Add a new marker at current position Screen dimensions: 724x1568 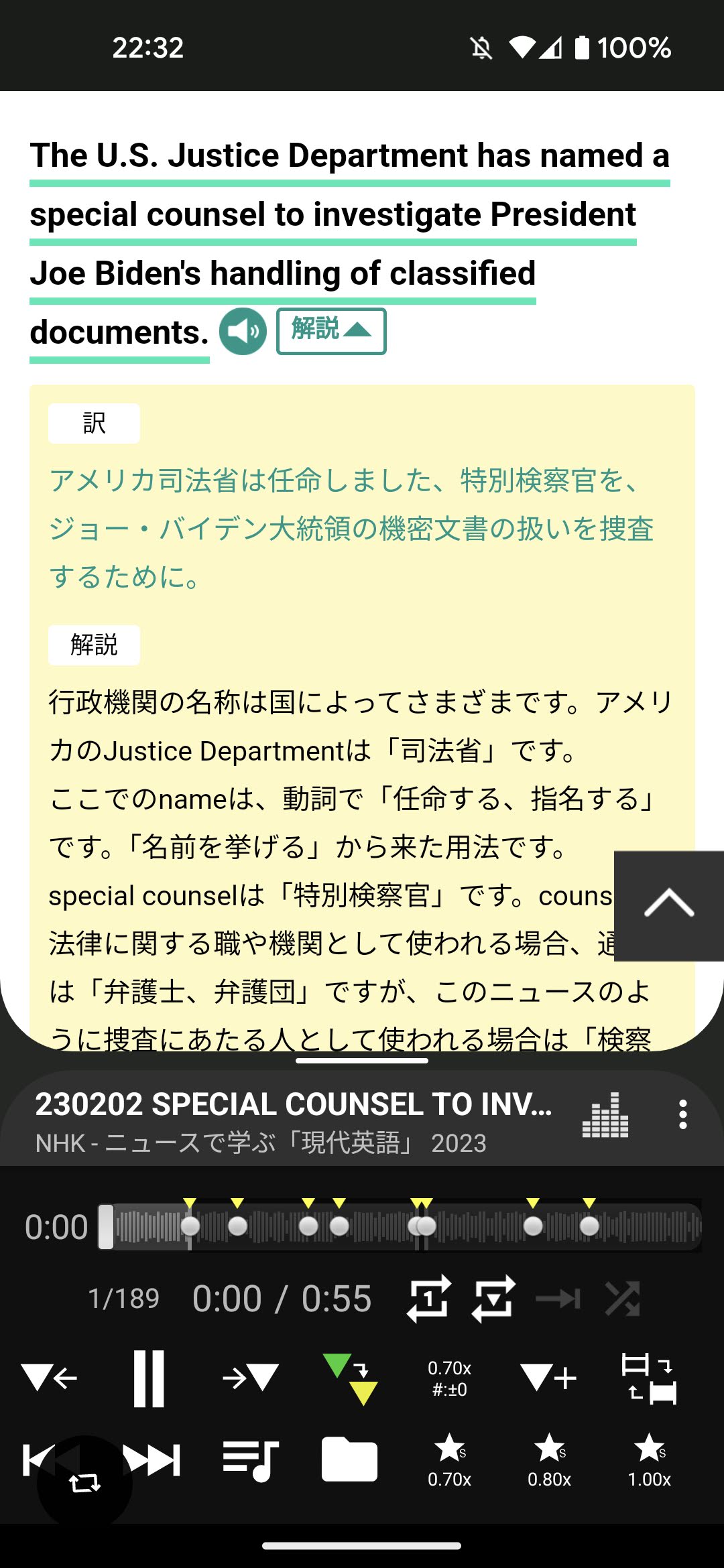pos(548,1378)
